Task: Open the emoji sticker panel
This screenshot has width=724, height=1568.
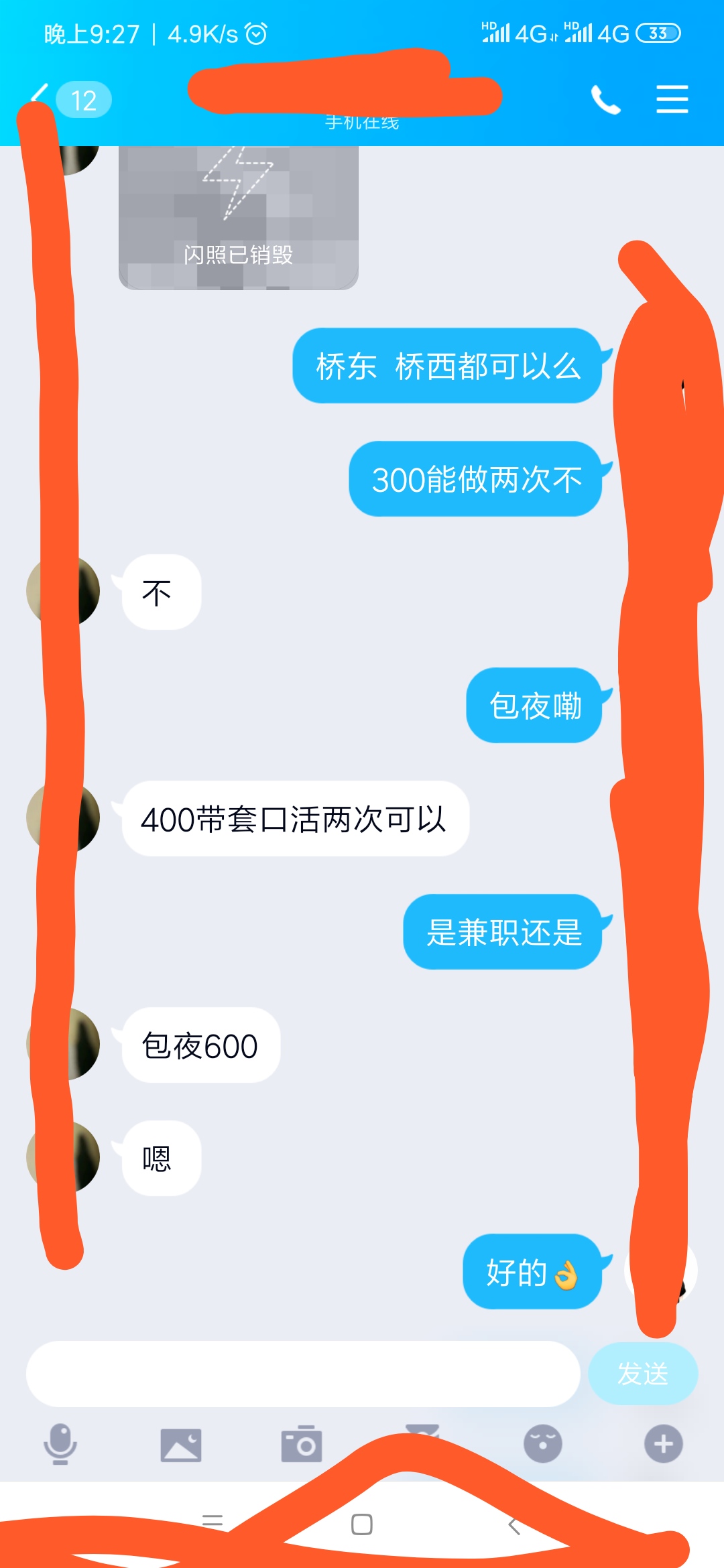Action: 542,1443
